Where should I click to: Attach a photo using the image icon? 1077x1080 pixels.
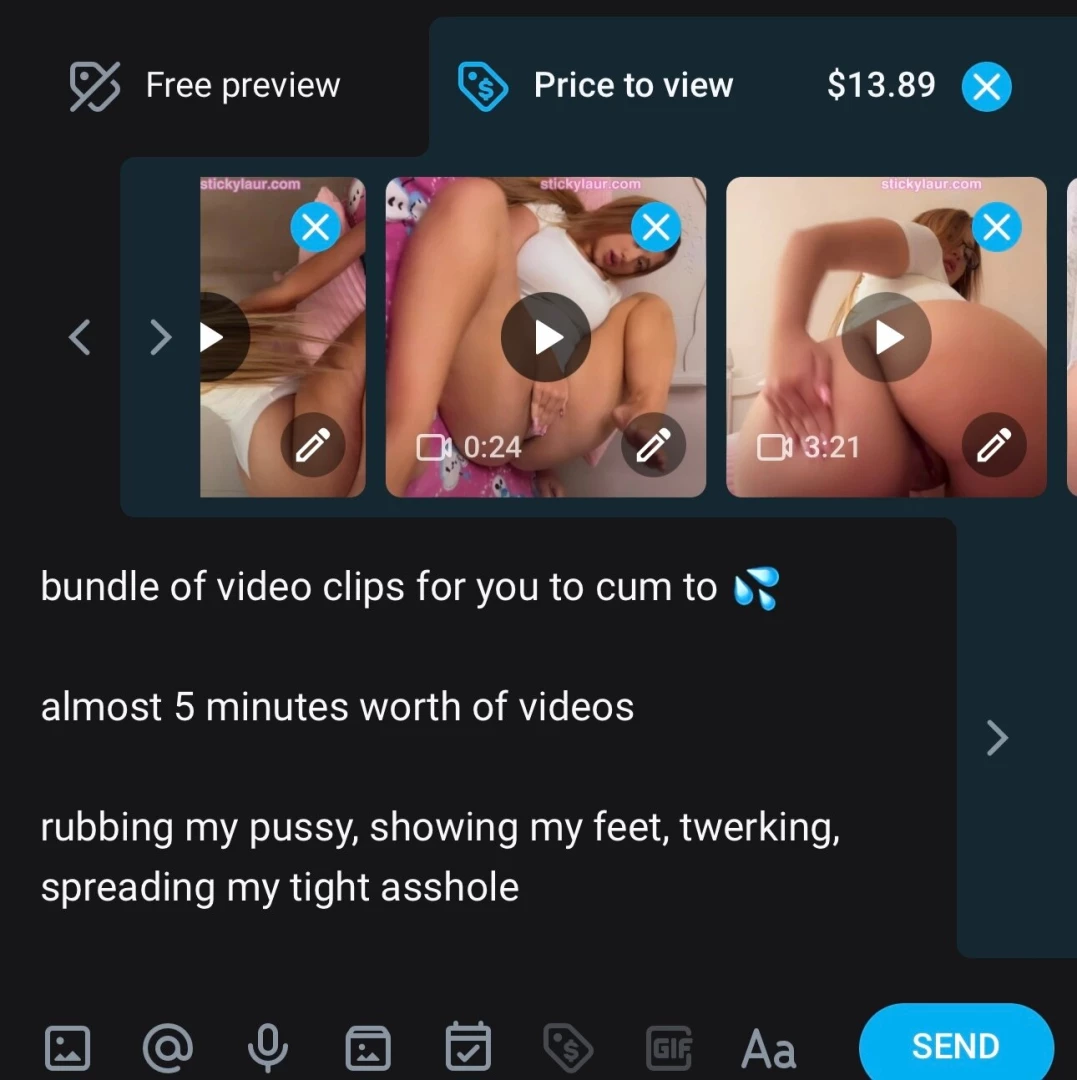pos(68,1048)
